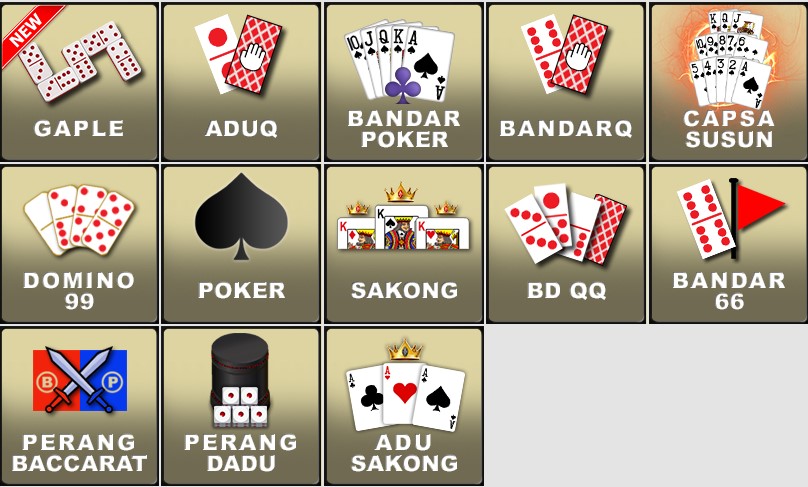Viewport: 808px width, 487px height.
Task: Select the AduQ game
Action: click(x=242, y=82)
